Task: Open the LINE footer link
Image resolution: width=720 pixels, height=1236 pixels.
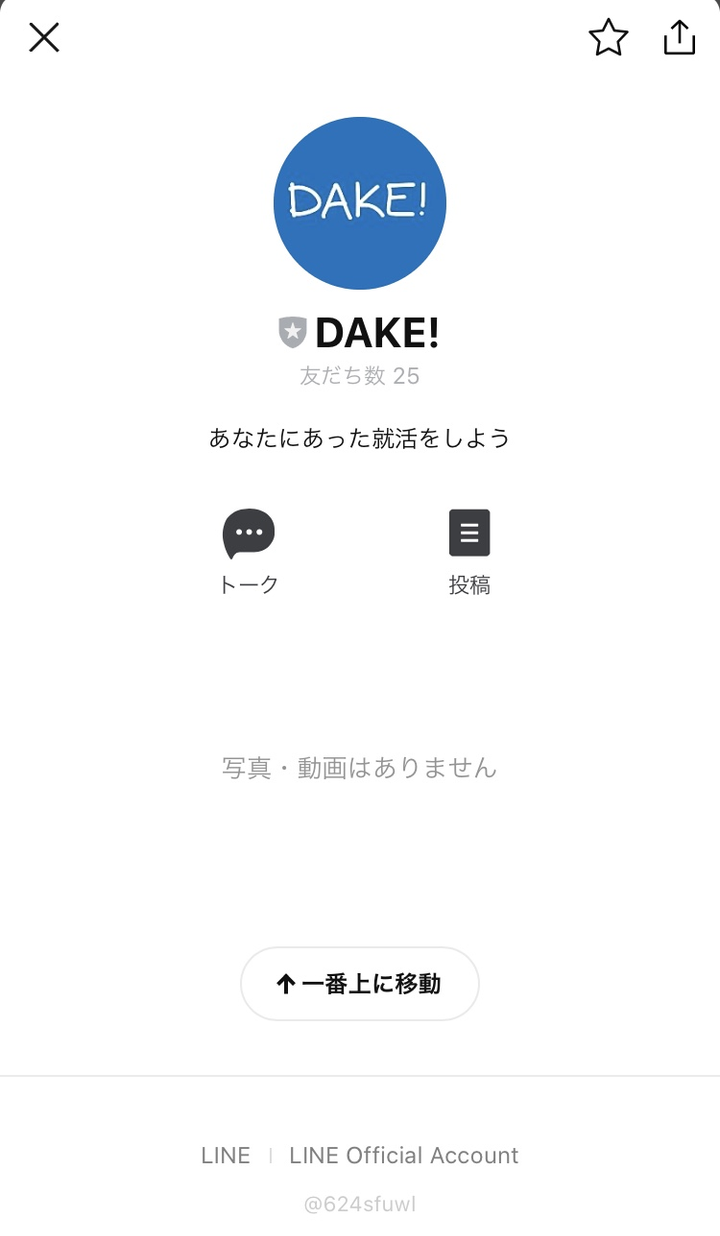Action: tap(226, 1155)
